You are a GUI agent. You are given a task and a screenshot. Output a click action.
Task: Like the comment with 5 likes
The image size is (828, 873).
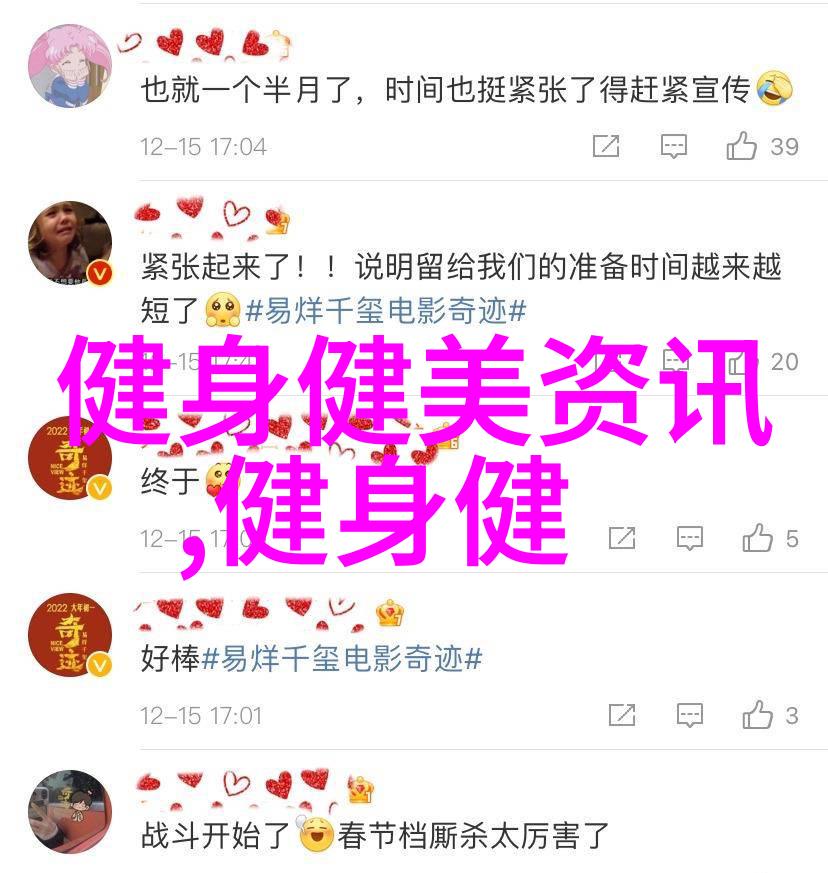point(758,539)
